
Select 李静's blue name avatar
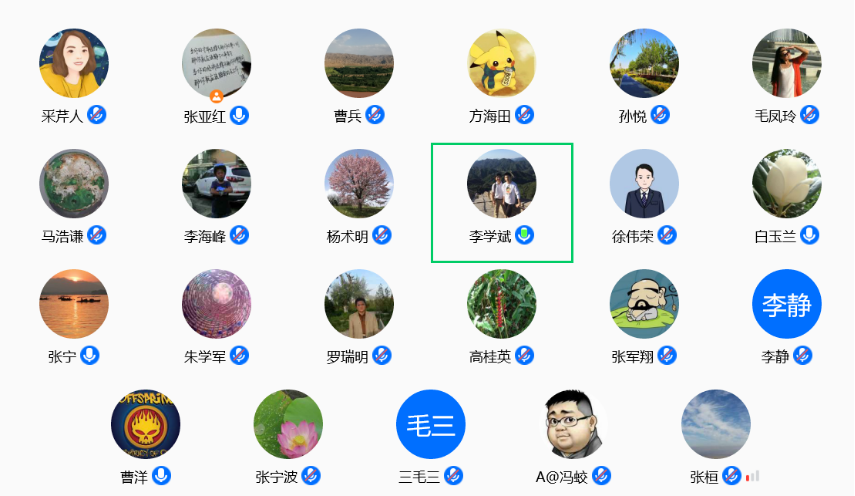point(787,304)
